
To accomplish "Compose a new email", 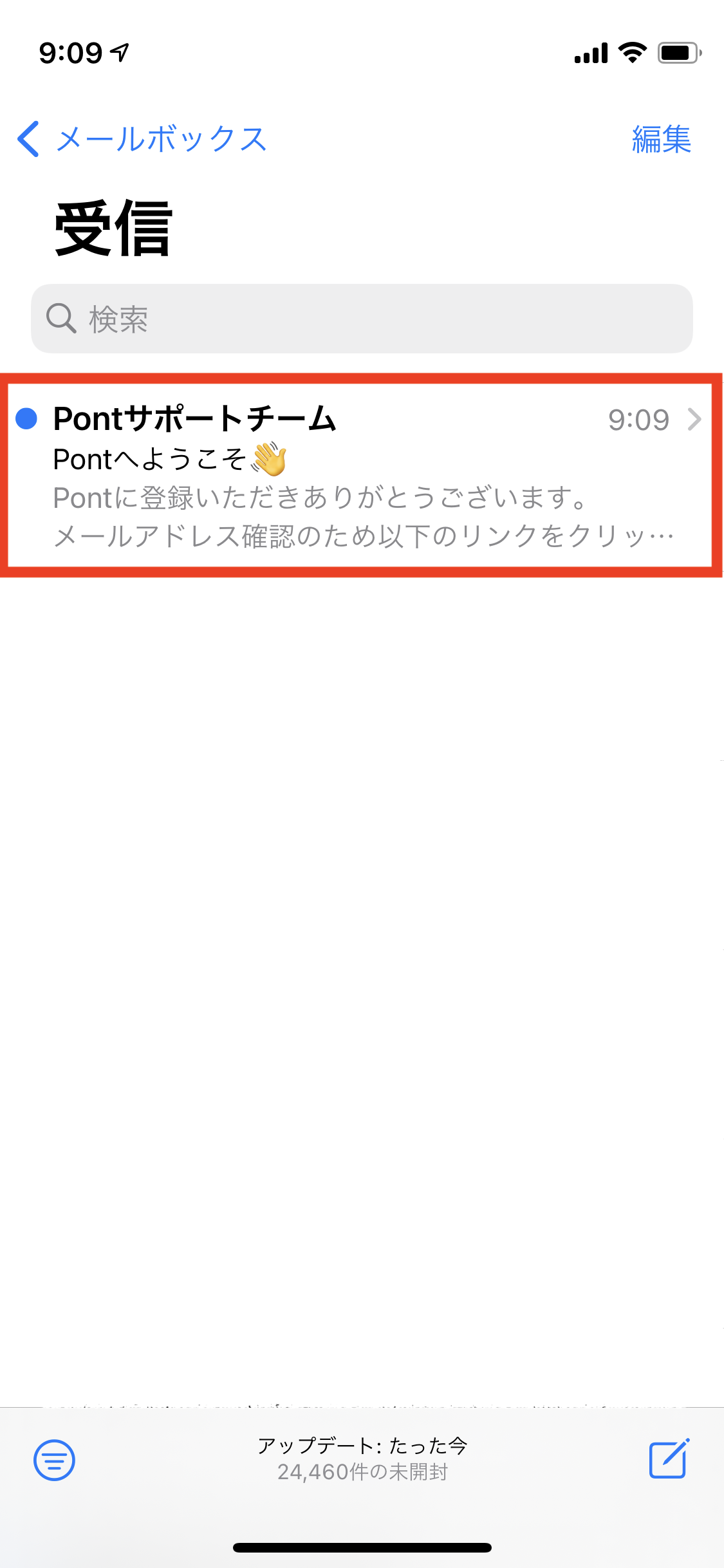I will (669, 1459).
